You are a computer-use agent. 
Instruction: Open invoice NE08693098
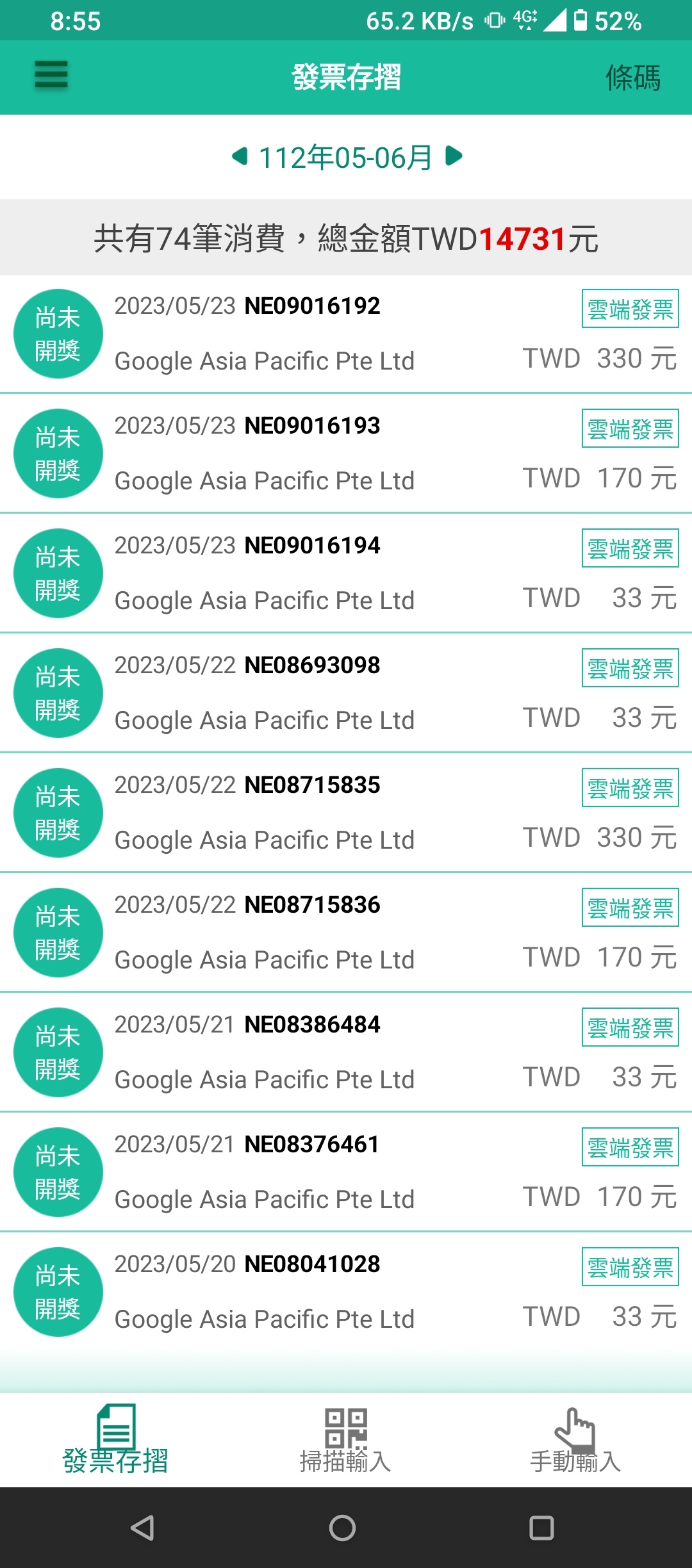[x=346, y=693]
